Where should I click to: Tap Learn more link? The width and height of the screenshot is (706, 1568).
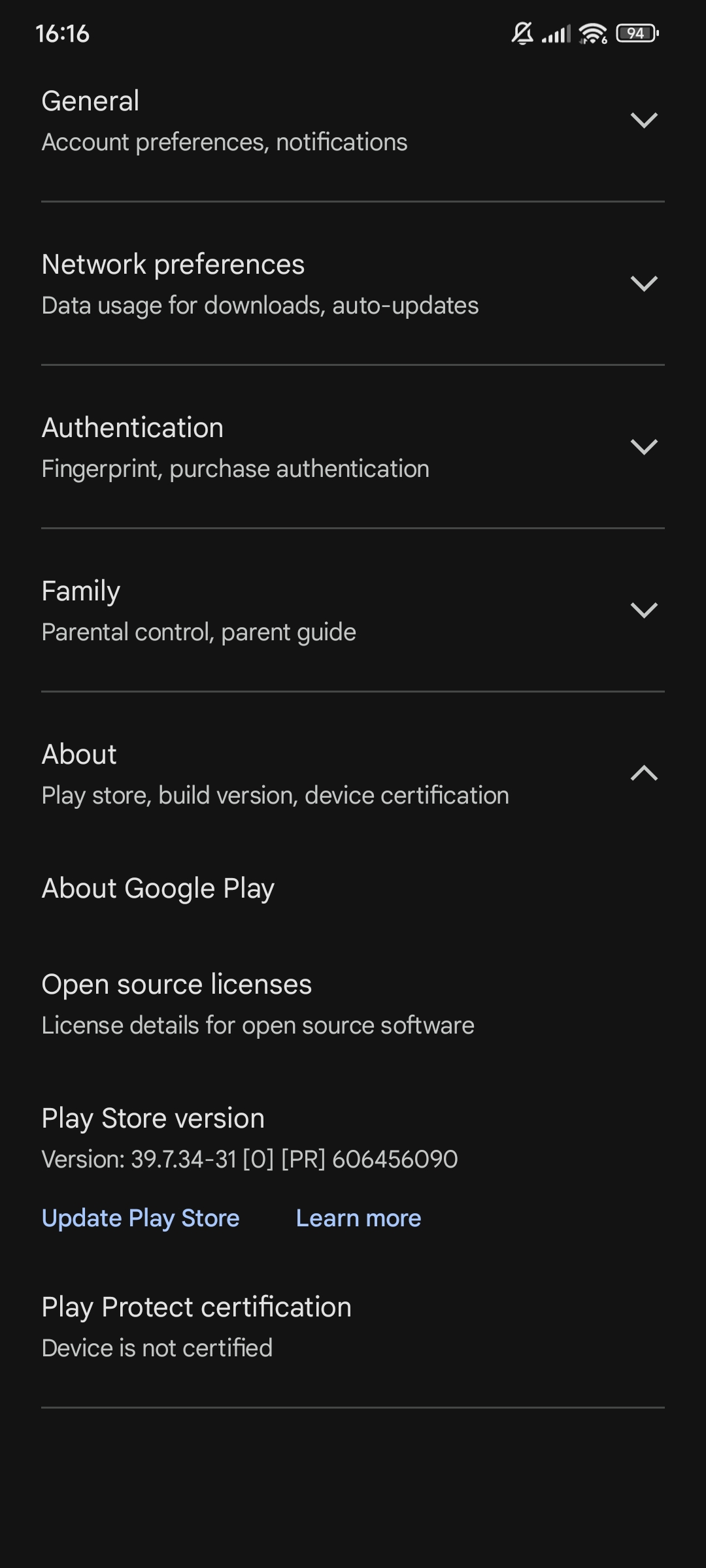[358, 1218]
